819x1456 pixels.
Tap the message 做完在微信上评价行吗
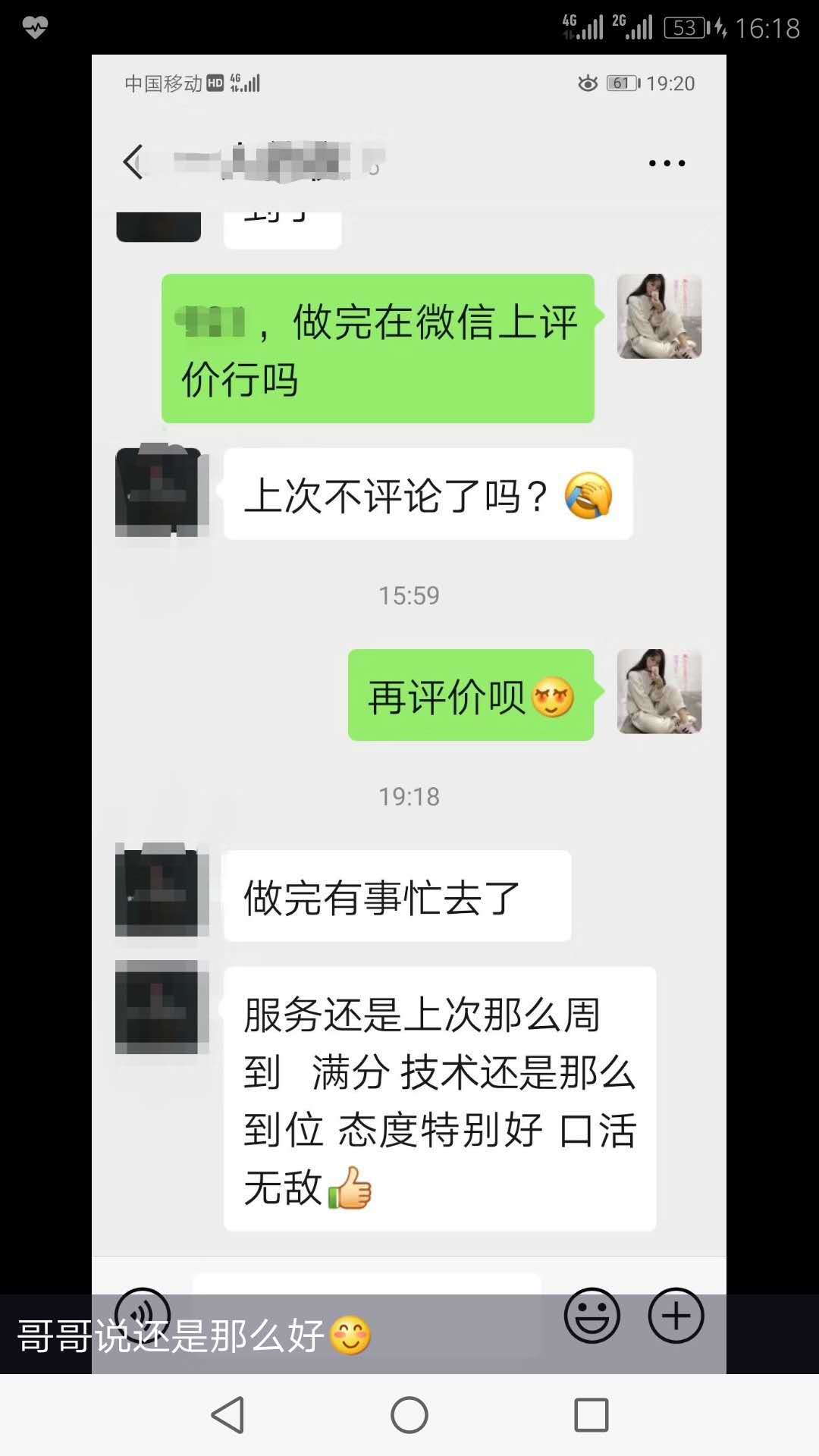point(377,347)
